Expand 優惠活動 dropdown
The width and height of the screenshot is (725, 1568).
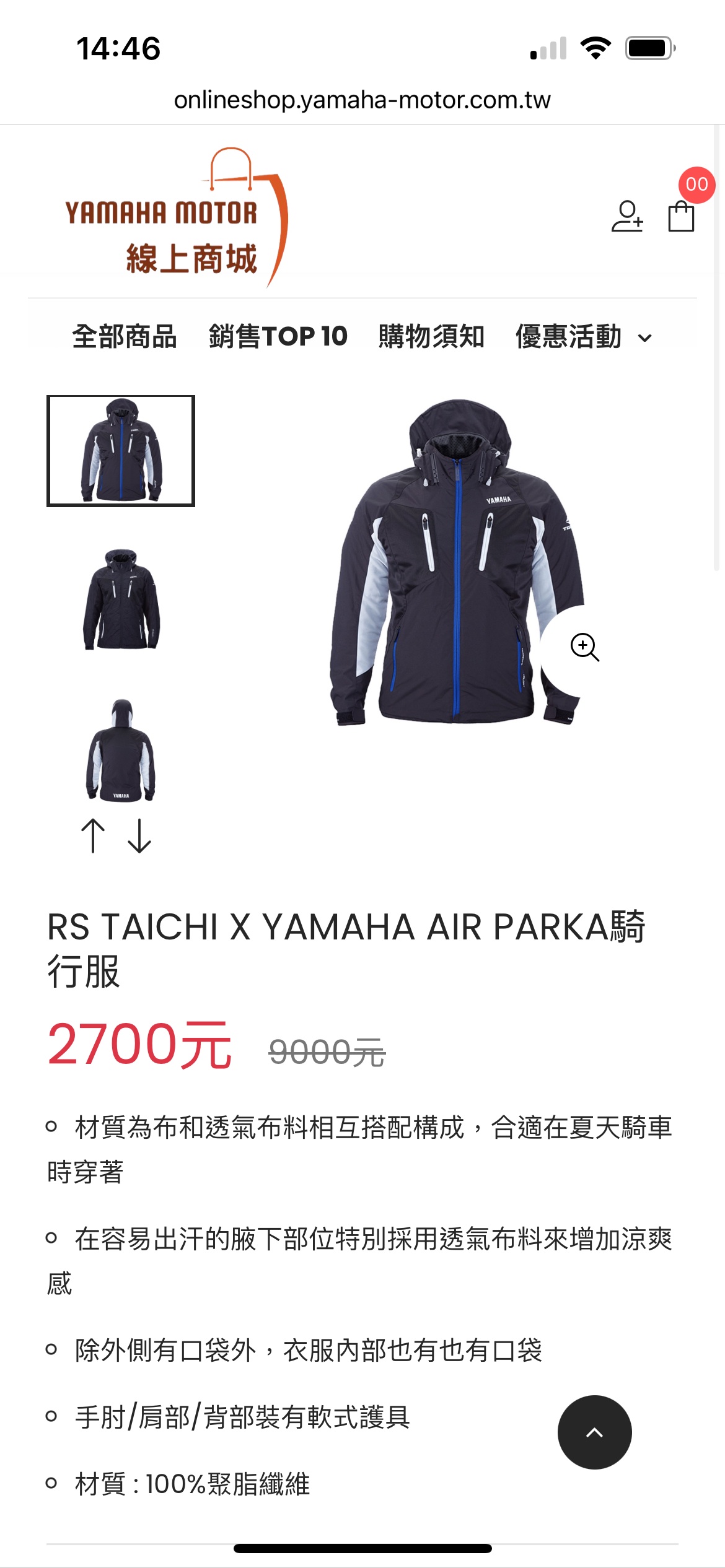(x=584, y=337)
